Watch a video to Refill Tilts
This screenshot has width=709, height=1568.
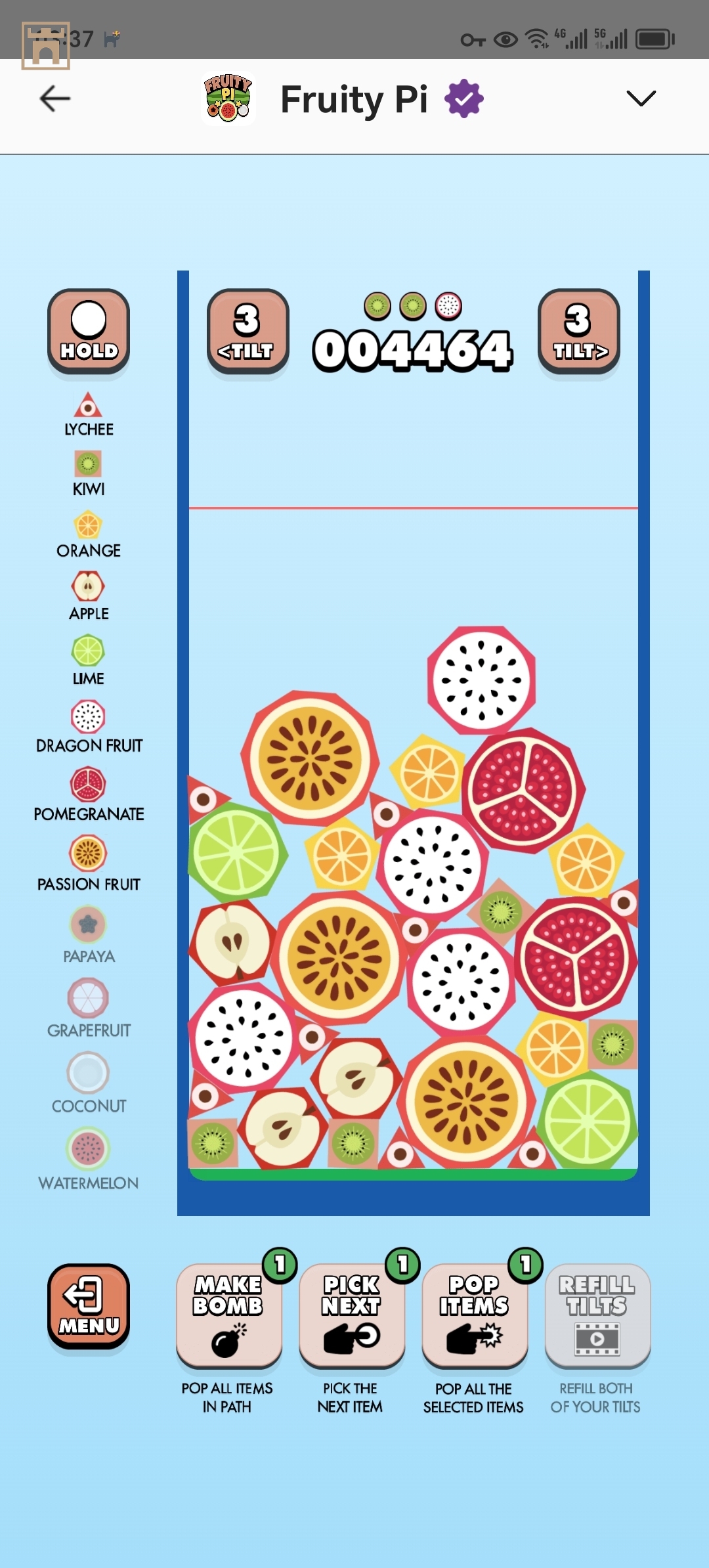coord(597,1315)
